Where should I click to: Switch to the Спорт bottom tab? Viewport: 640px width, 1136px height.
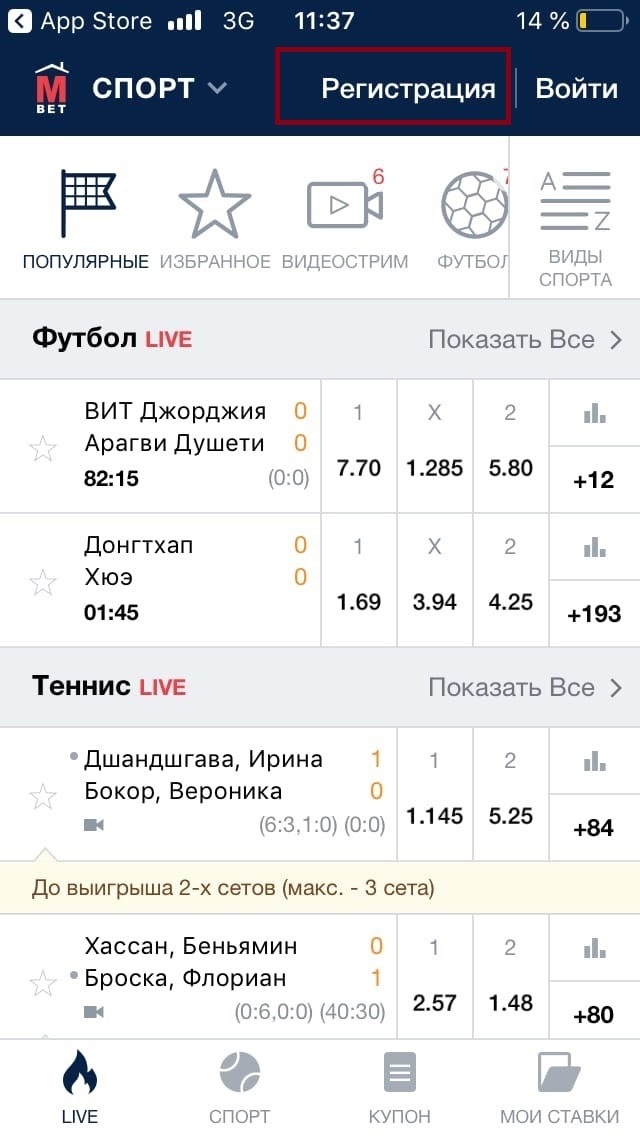coord(239,1089)
